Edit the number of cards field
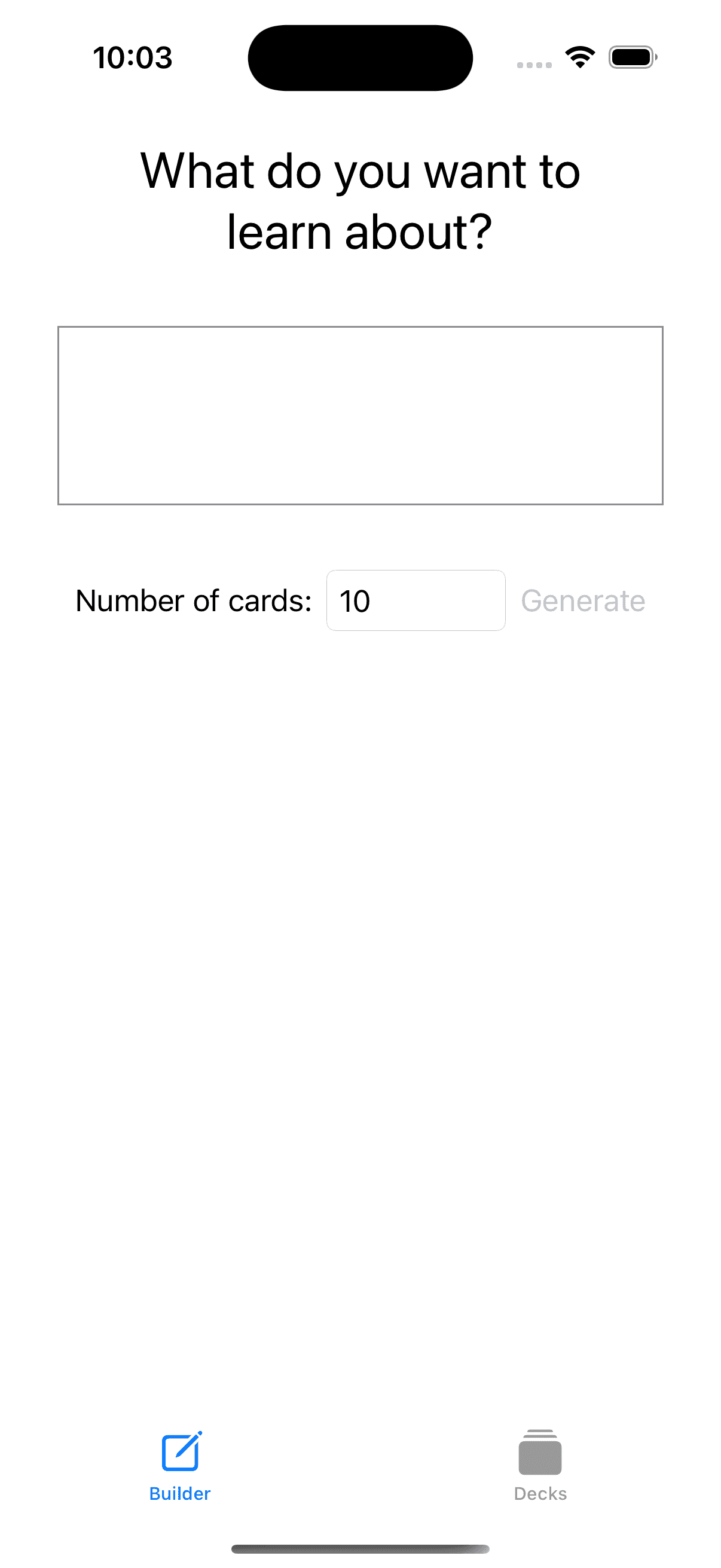721x1568 pixels. click(x=416, y=601)
